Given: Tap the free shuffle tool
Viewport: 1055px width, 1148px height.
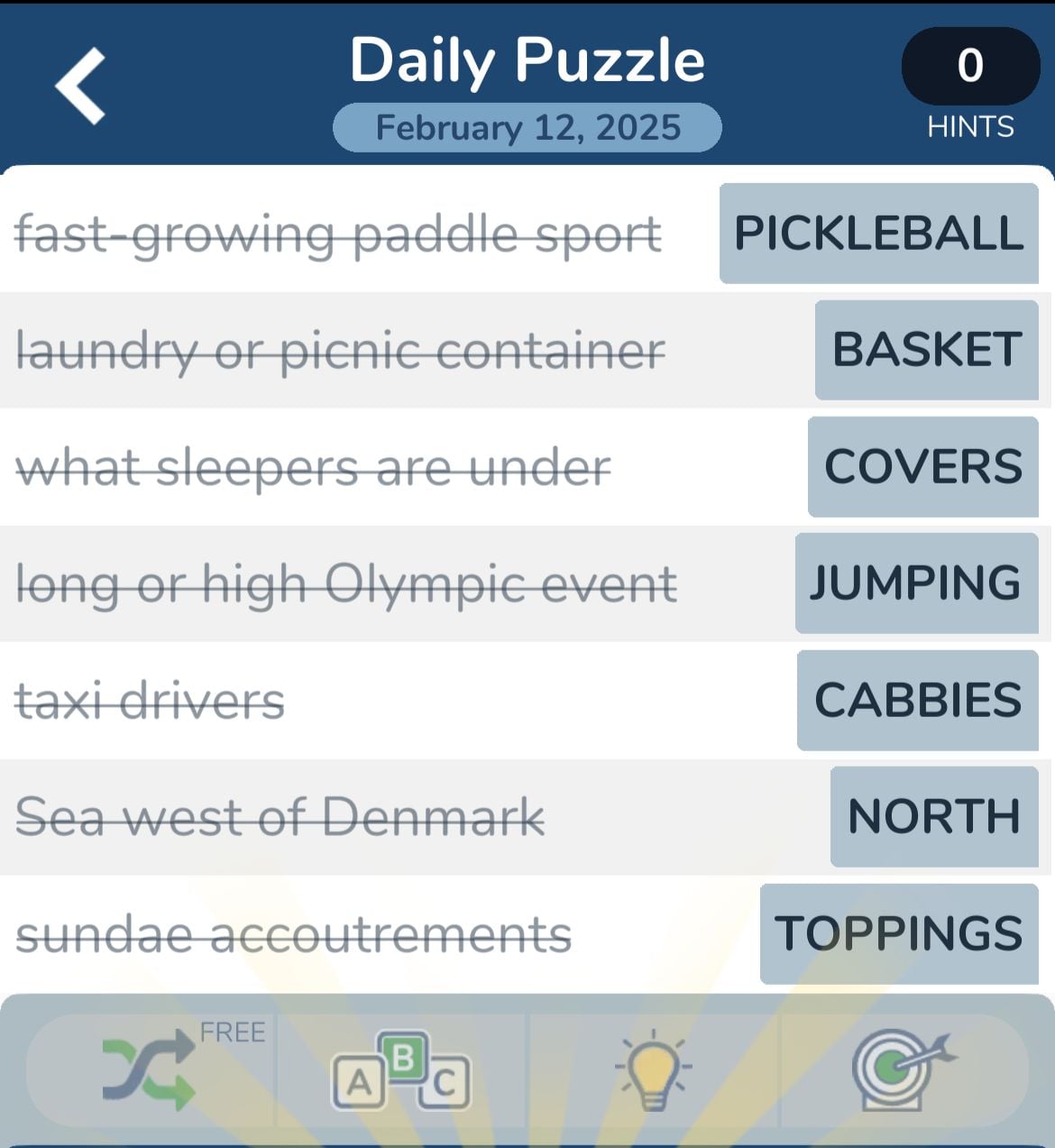Looking at the screenshot, I should [x=150, y=1070].
